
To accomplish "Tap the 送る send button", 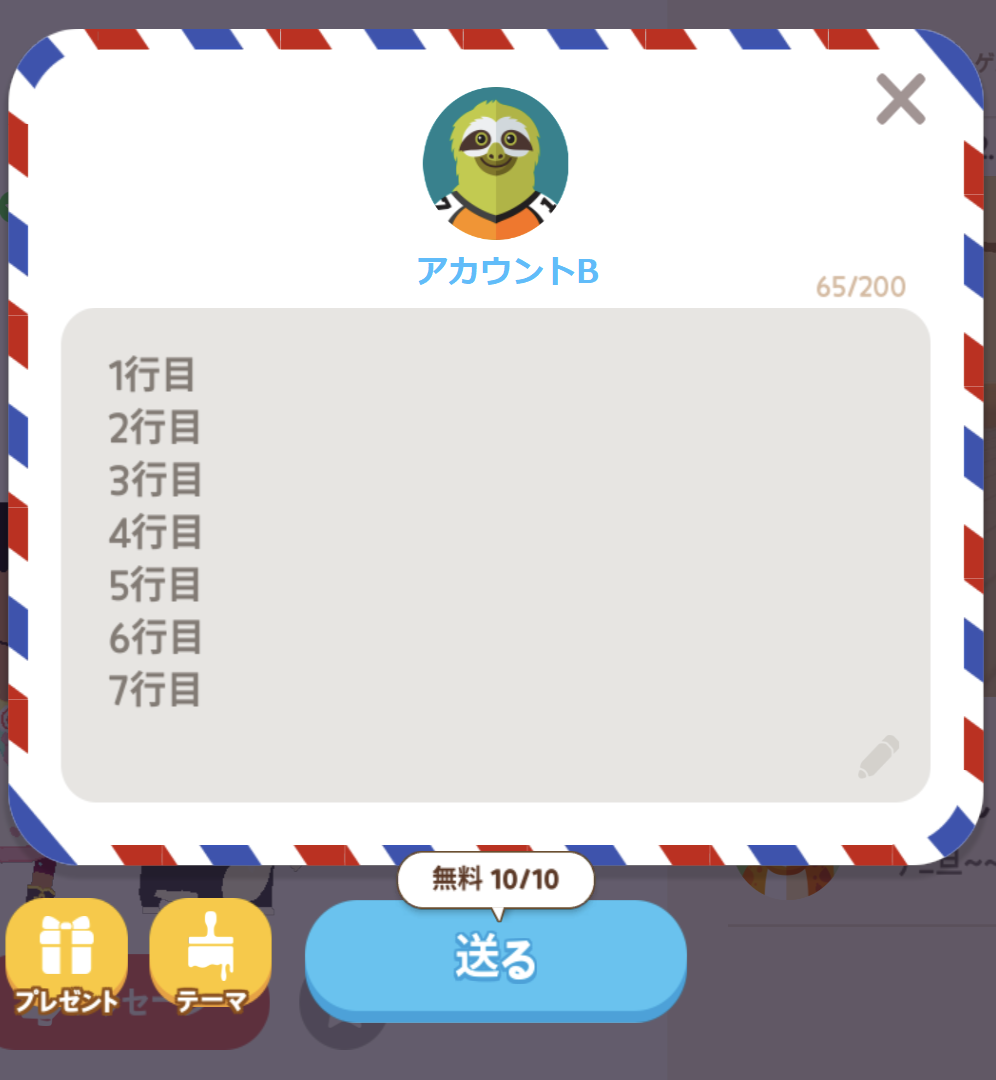I will click(x=496, y=958).
